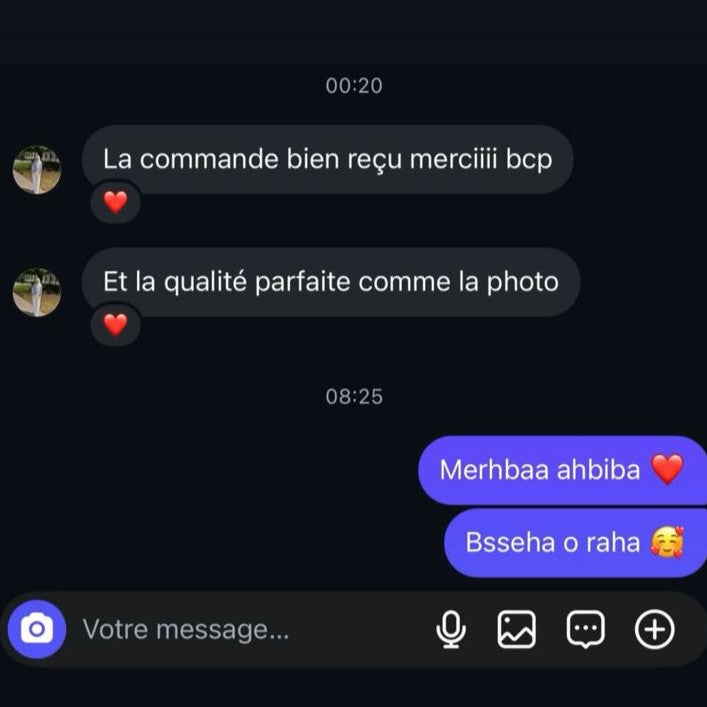Open the camera from message bar
The height and width of the screenshot is (707, 707).
(x=37, y=629)
